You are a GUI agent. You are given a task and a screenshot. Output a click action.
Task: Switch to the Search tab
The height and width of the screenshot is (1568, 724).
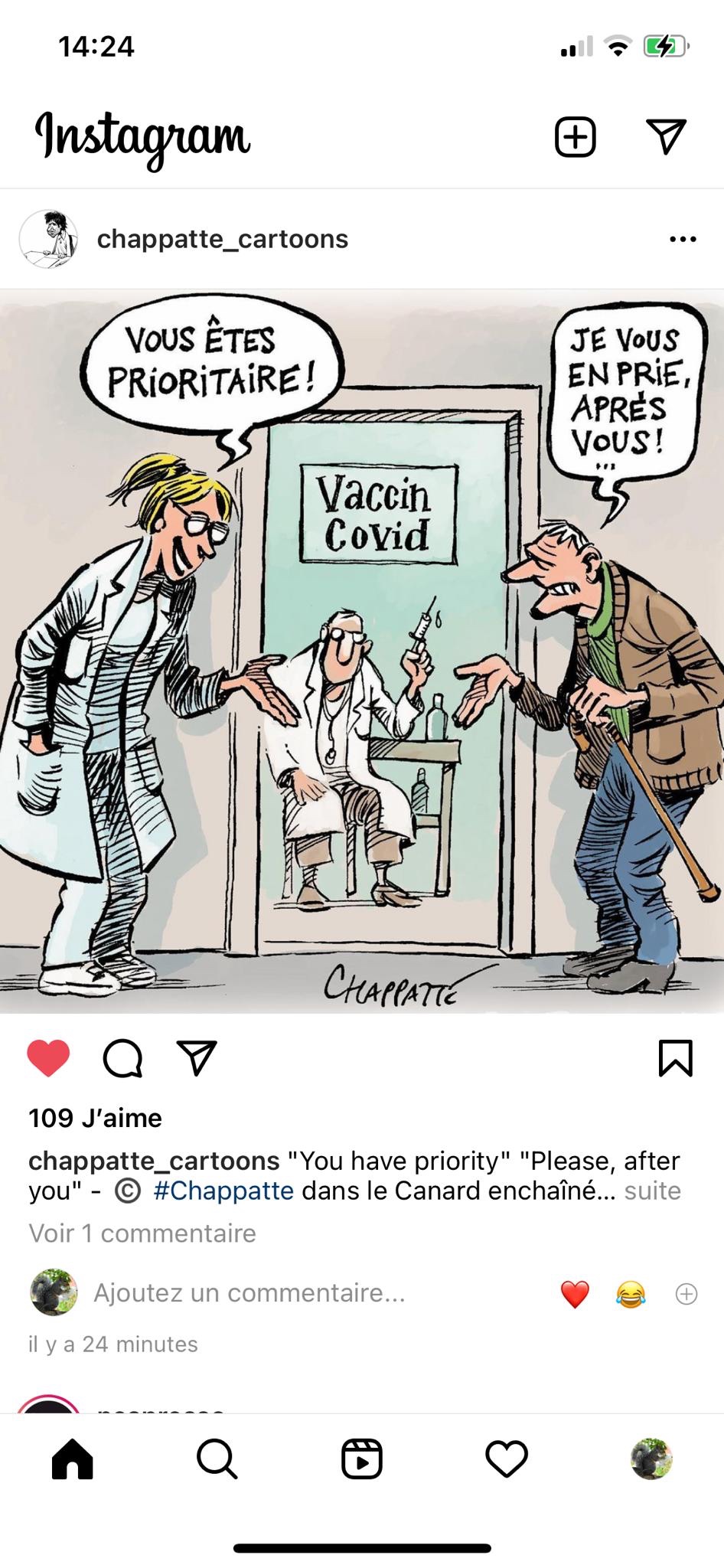(x=217, y=1459)
